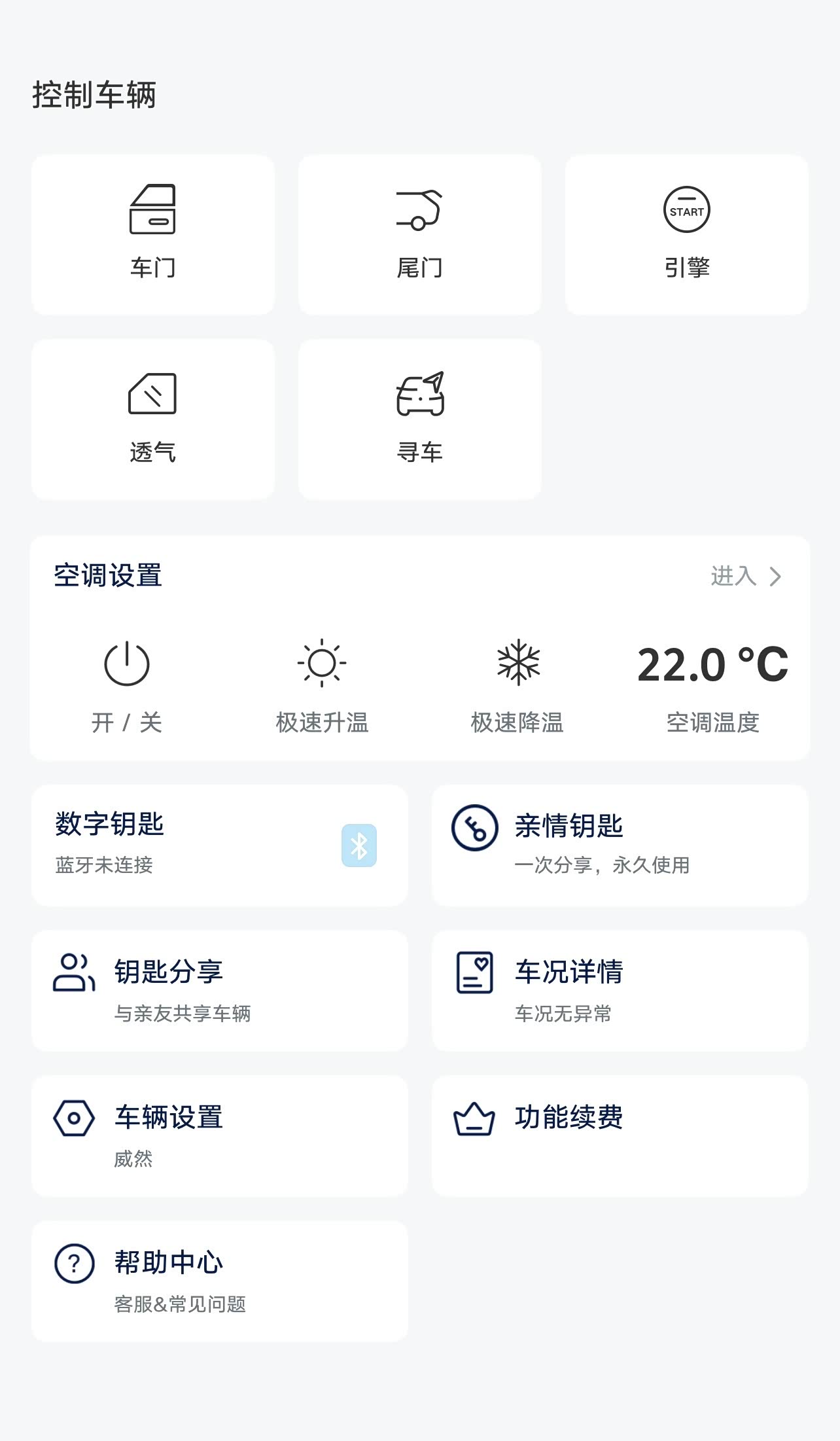Select 极速降温 rapid cooling
This screenshot has width=840, height=1441.
point(517,685)
